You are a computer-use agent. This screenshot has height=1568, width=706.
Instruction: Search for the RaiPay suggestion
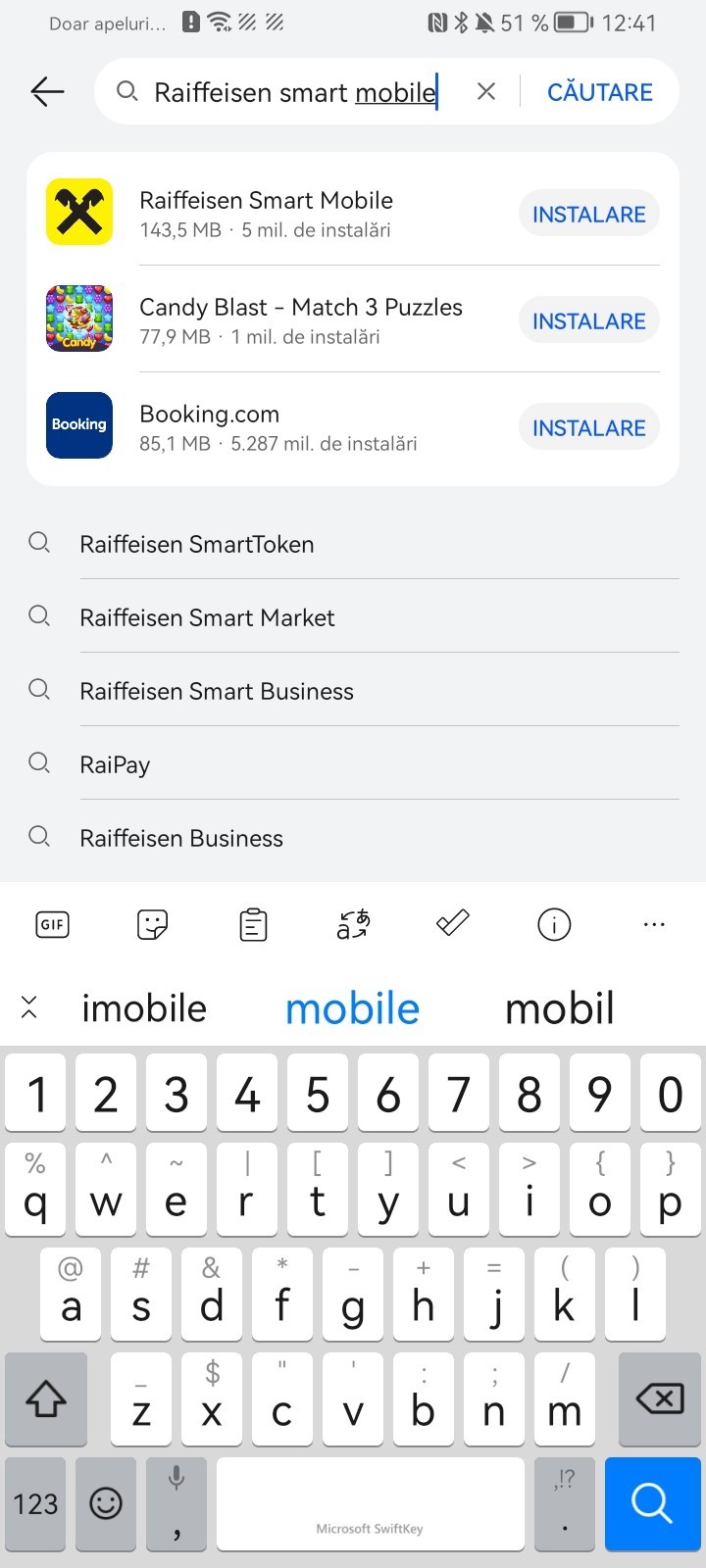click(x=115, y=764)
